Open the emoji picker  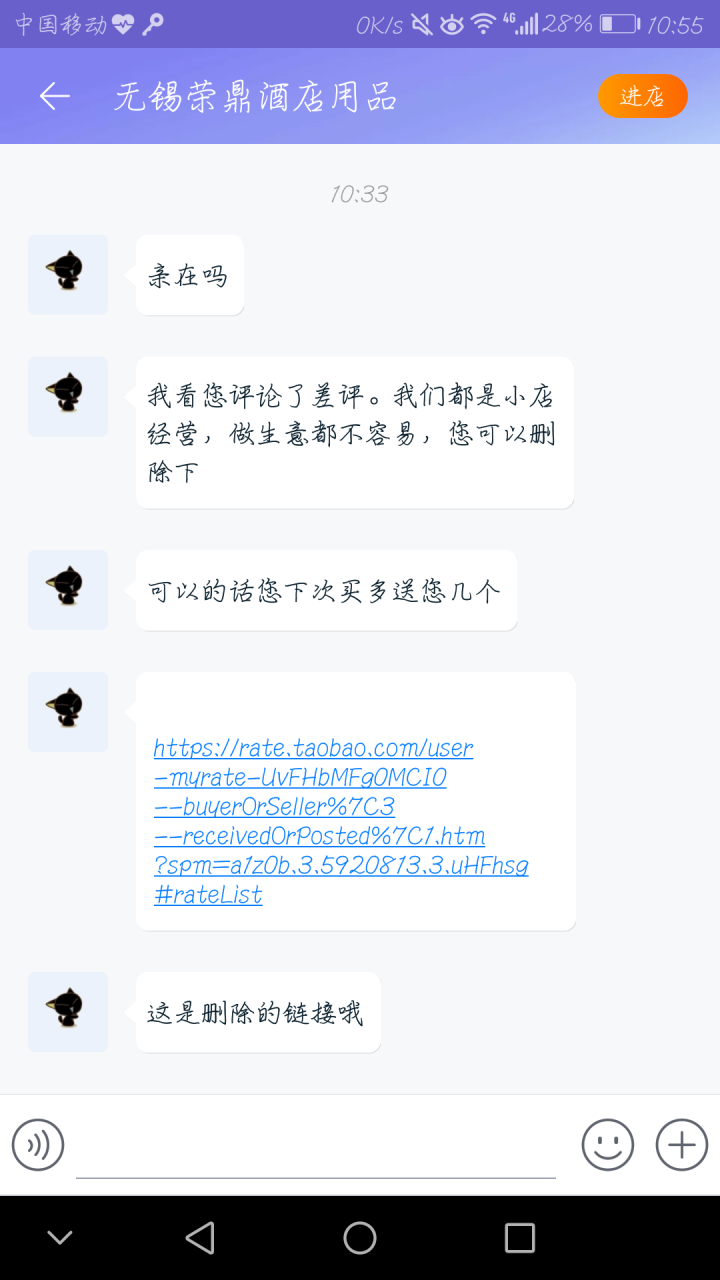pos(608,1145)
